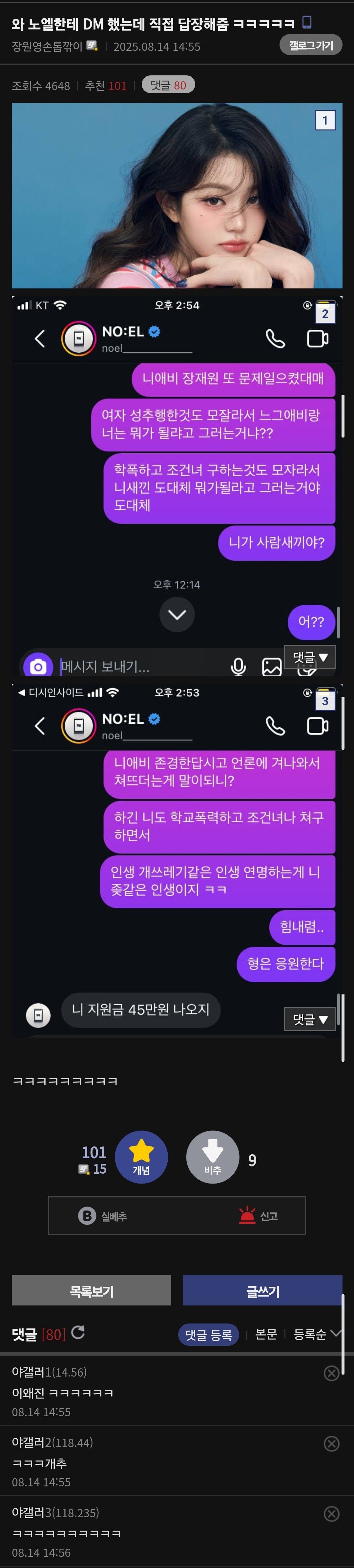
Task: Delete comment by 야갤러1
Action: [331, 1373]
